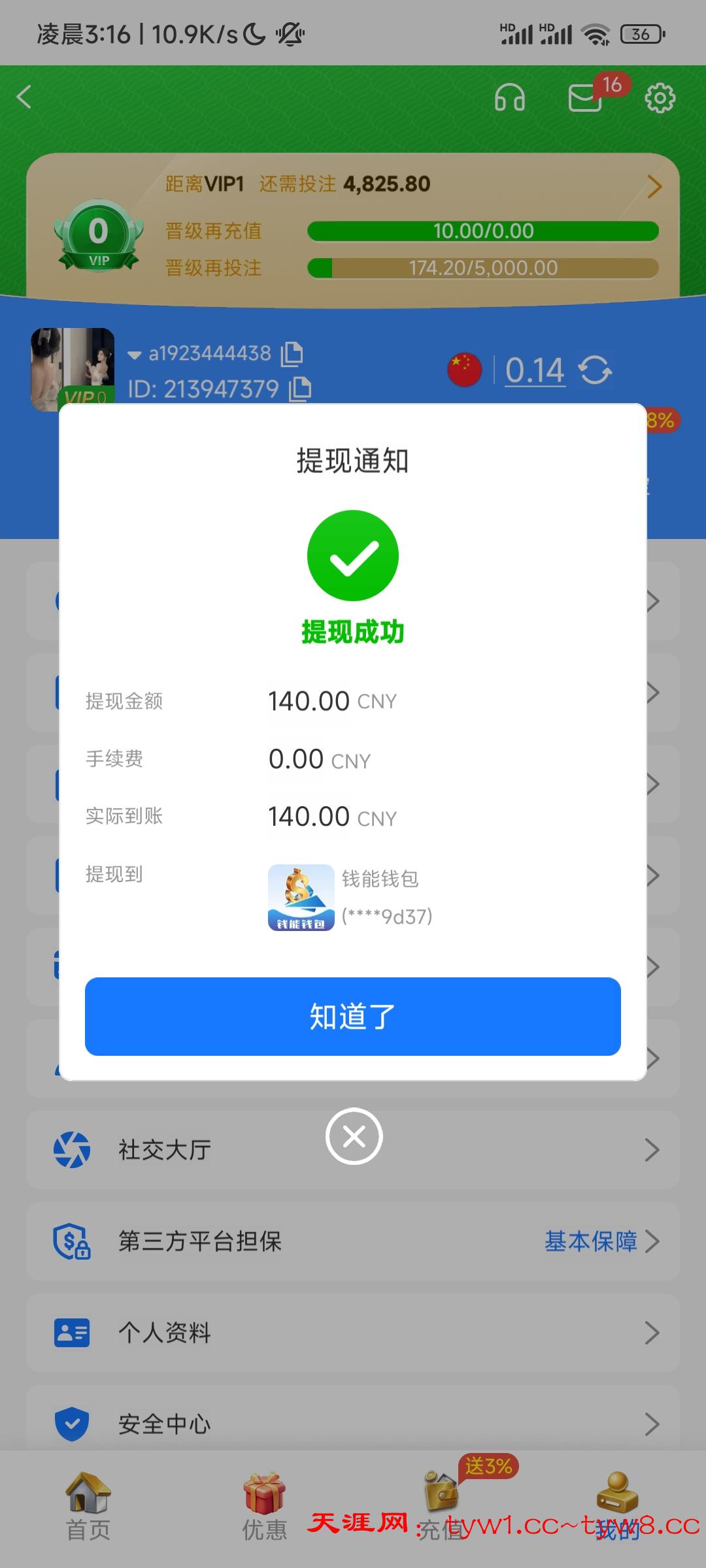Copy the ID 213947379
The height and width of the screenshot is (1568, 706).
(301, 390)
